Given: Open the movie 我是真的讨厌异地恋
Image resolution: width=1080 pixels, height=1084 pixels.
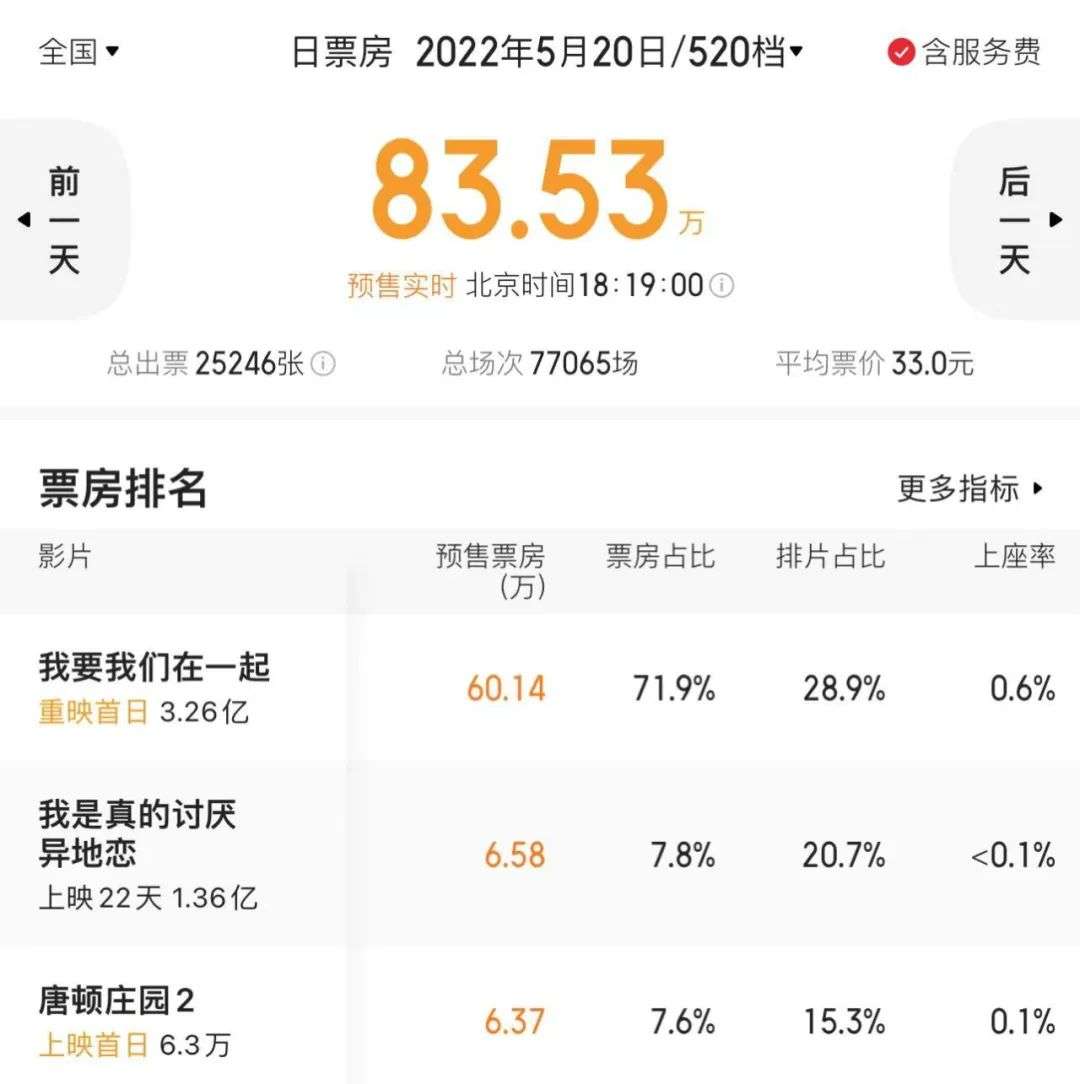Looking at the screenshot, I should [138, 834].
